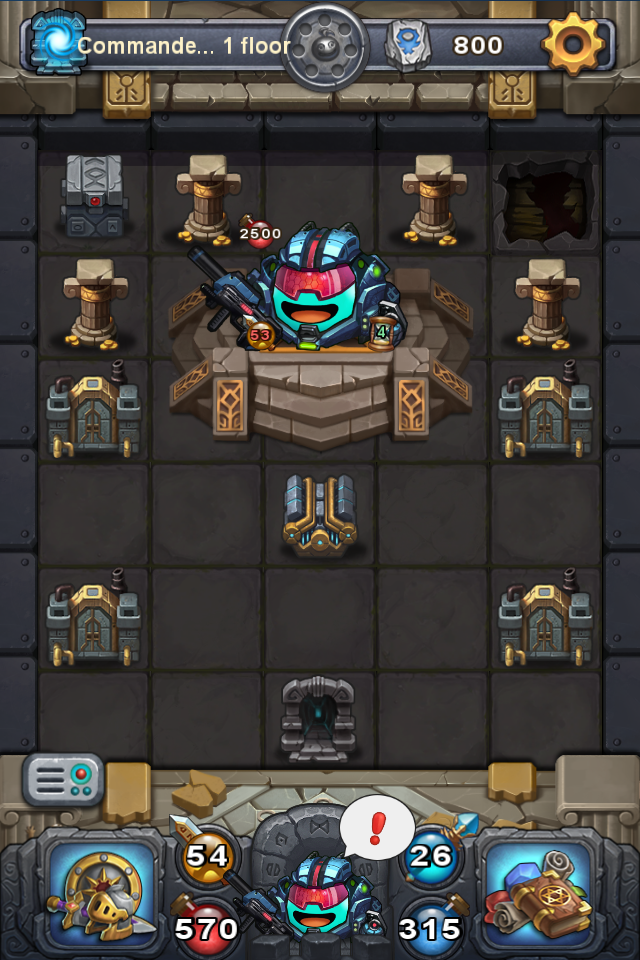The height and width of the screenshot is (960, 640).
Task: Enter the broken cave hole tile
Action: pyautogui.click(x=545, y=203)
